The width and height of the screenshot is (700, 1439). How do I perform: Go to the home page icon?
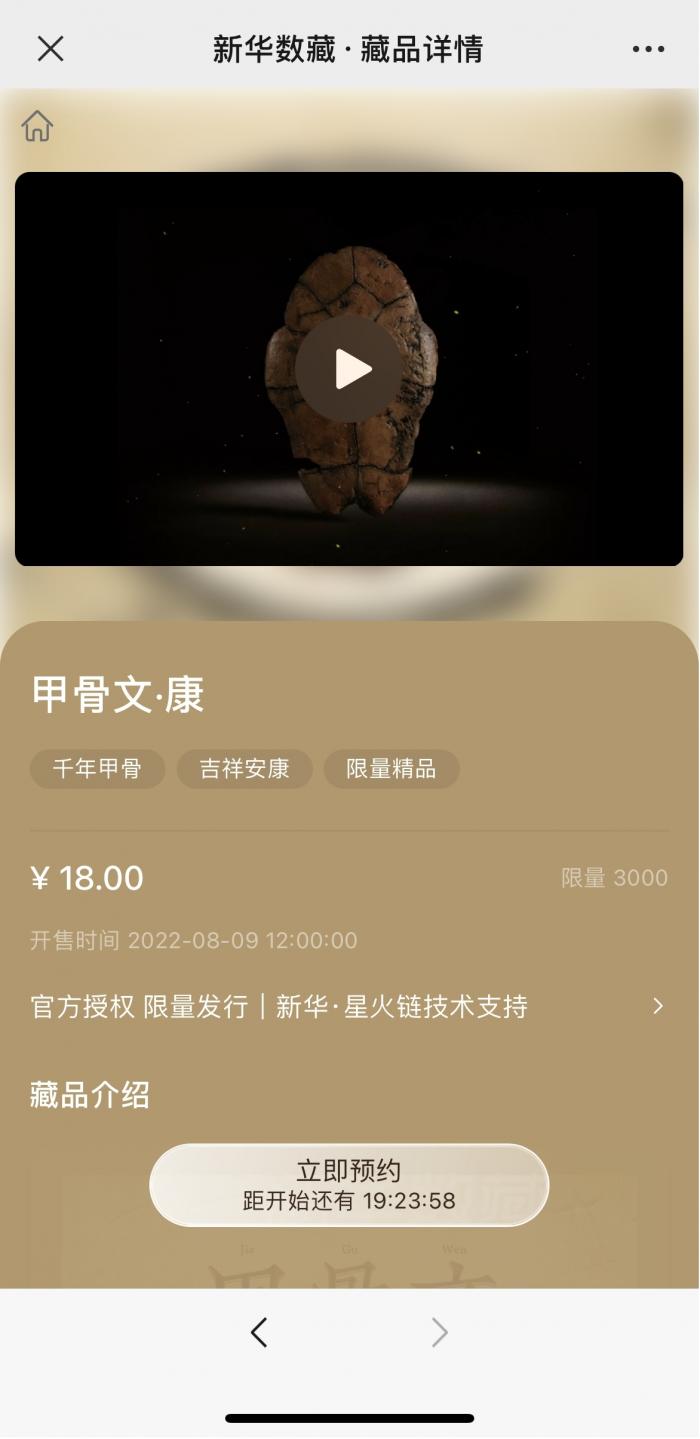[37, 126]
